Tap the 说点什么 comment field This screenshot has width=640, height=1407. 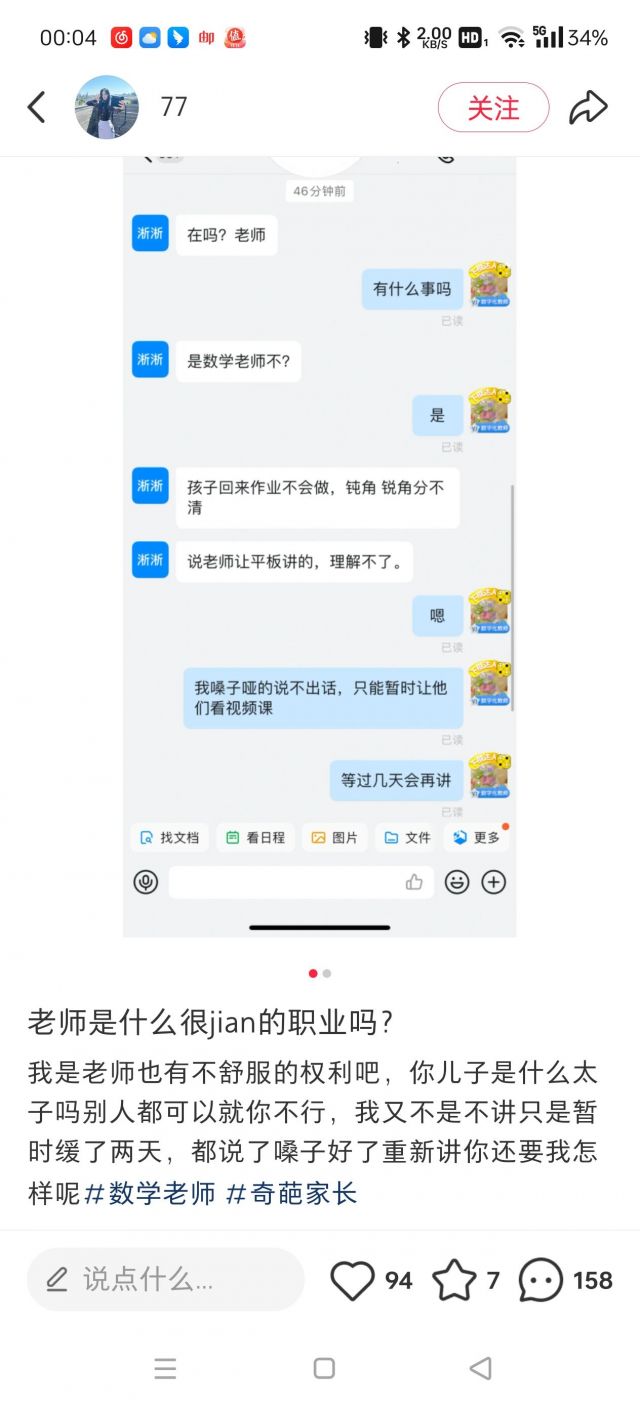tap(165, 1279)
